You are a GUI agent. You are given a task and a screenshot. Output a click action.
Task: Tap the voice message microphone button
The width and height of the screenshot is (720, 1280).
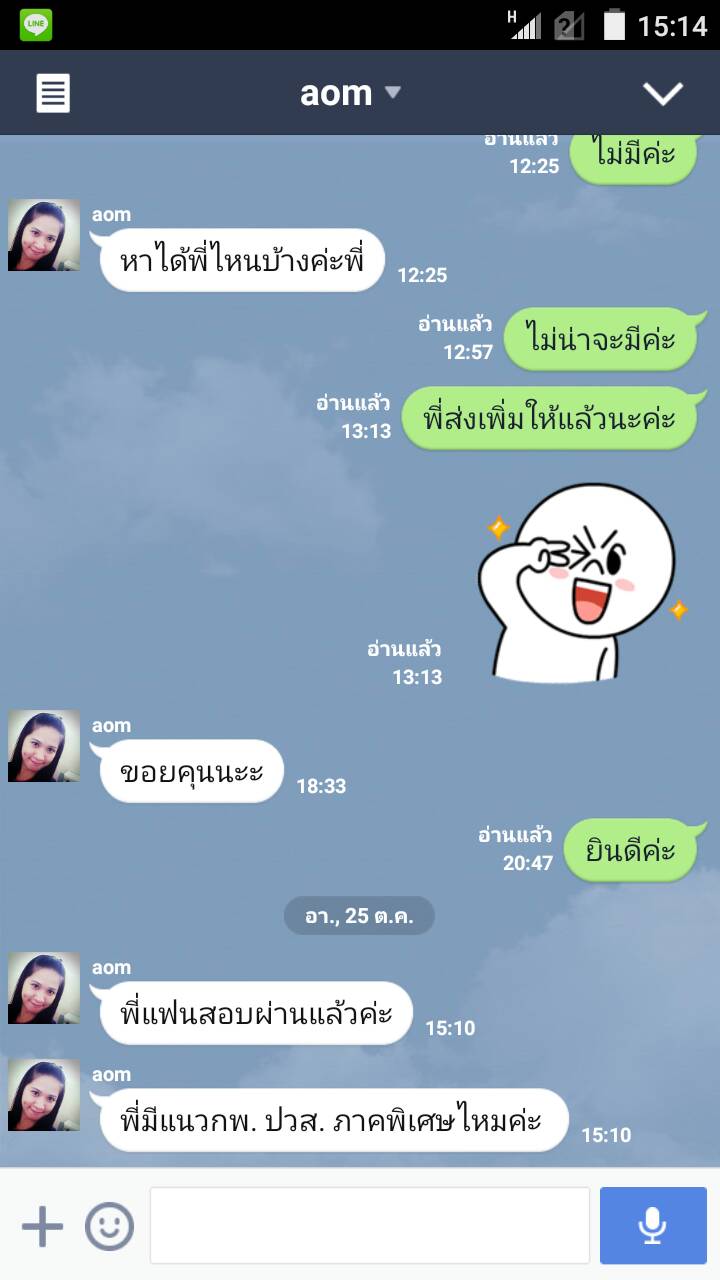(653, 1226)
